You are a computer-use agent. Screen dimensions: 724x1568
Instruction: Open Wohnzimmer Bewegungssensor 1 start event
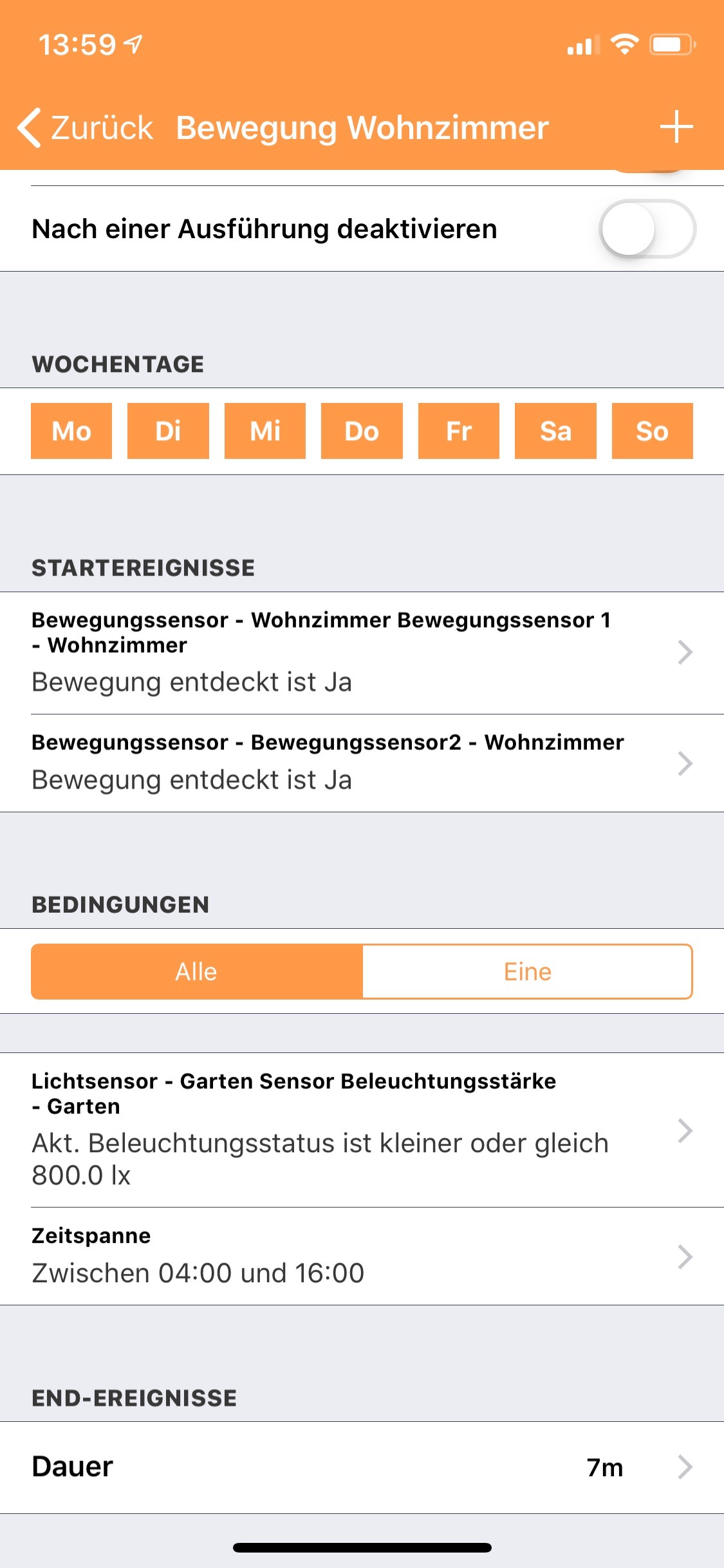[x=362, y=652]
